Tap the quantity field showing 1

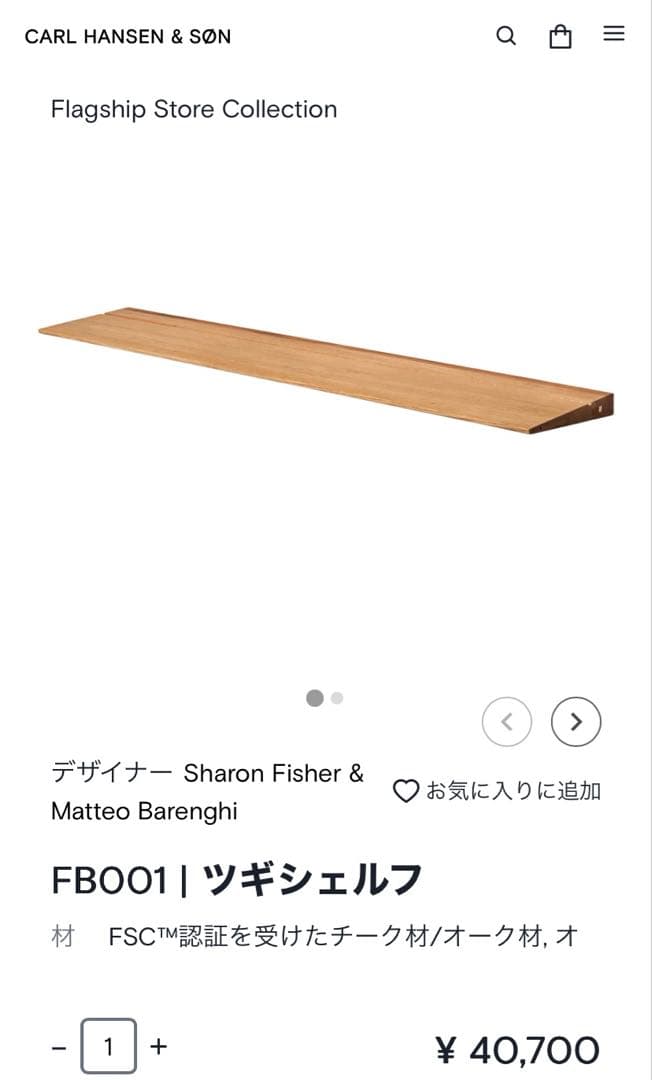point(108,1047)
